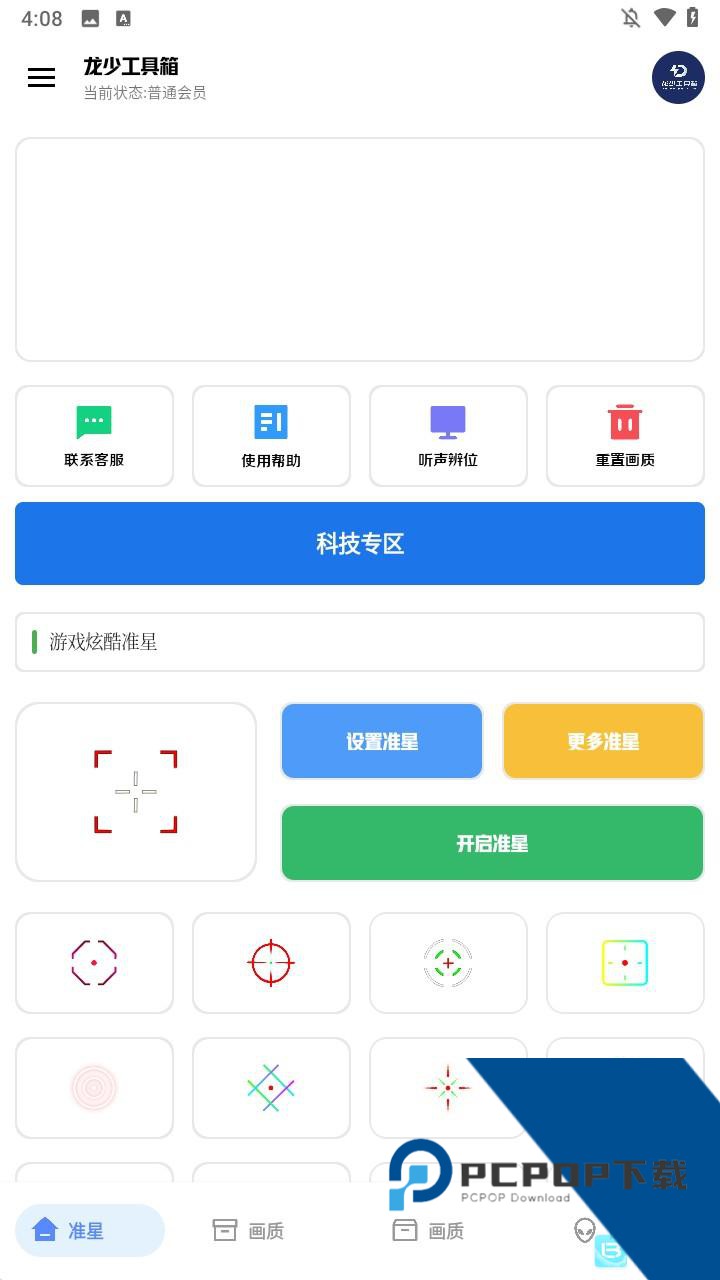Open the hamburger menu icon

coord(41,77)
